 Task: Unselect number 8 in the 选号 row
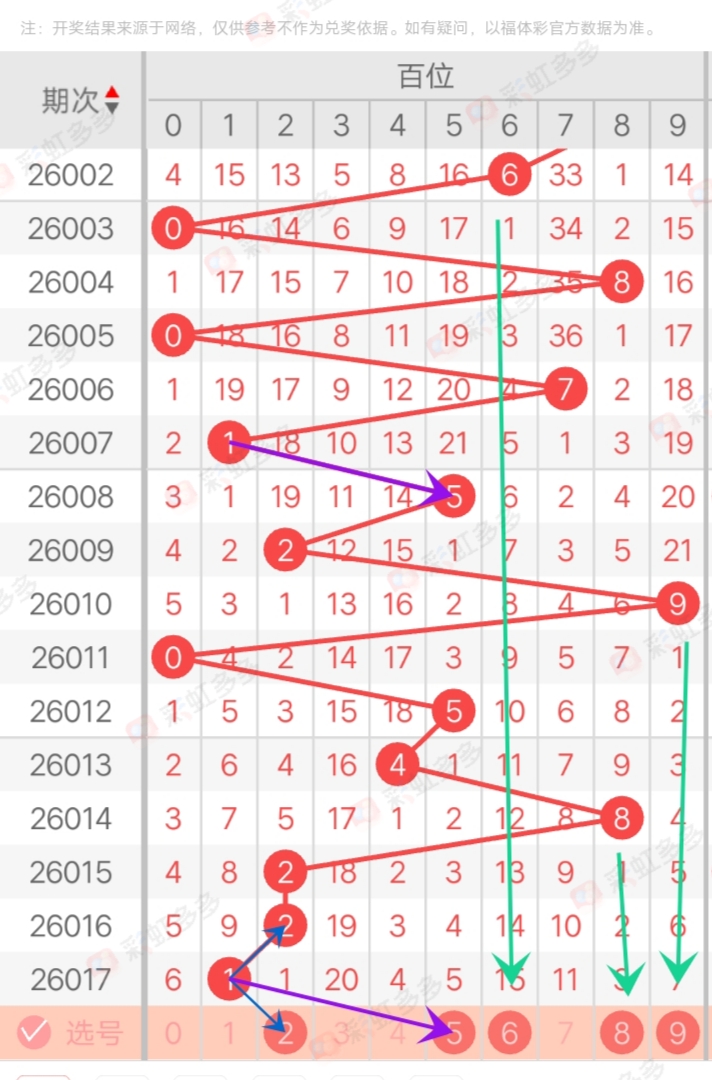pos(622,1032)
